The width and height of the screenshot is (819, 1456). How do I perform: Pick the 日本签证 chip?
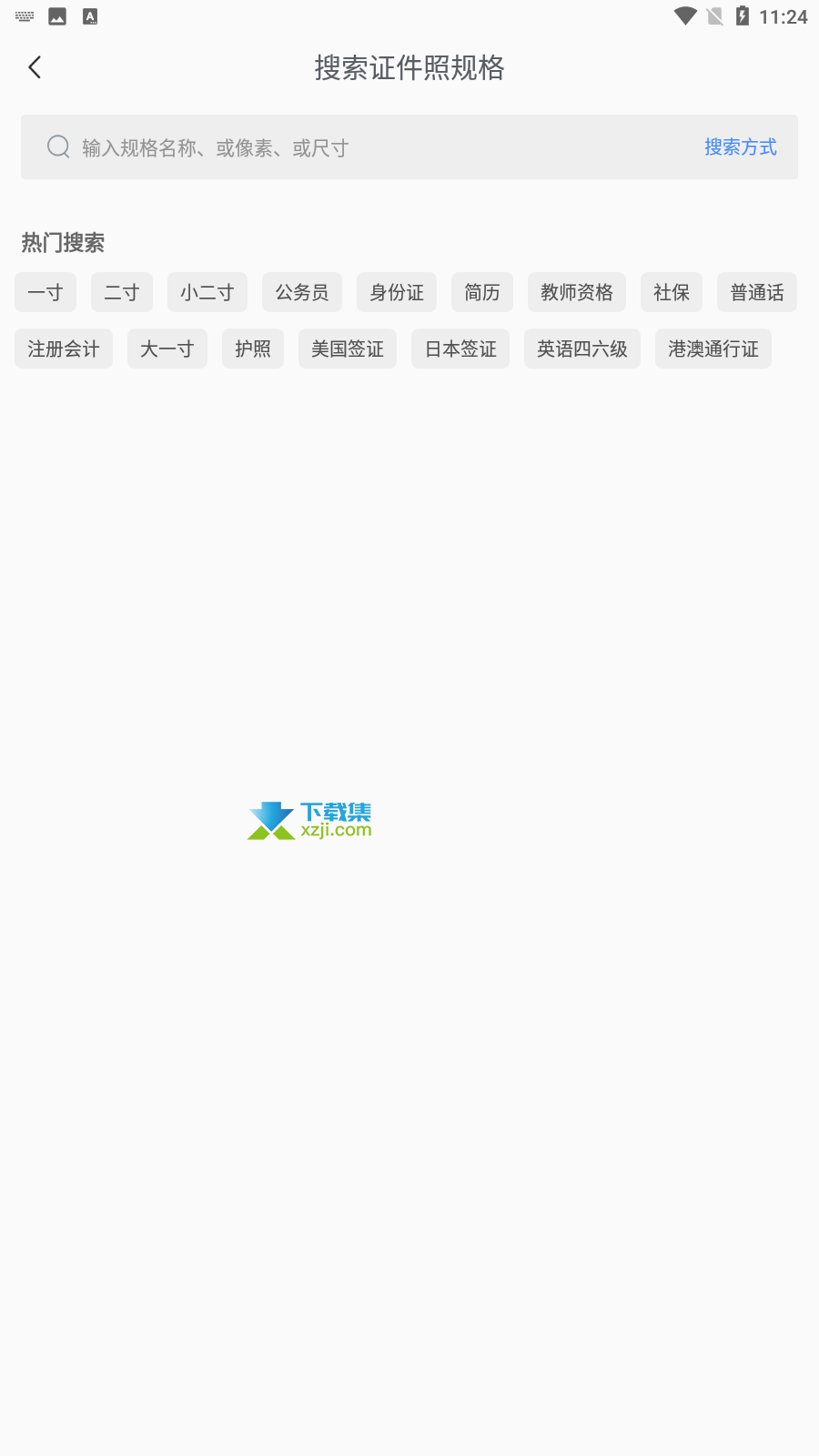coord(460,349)
